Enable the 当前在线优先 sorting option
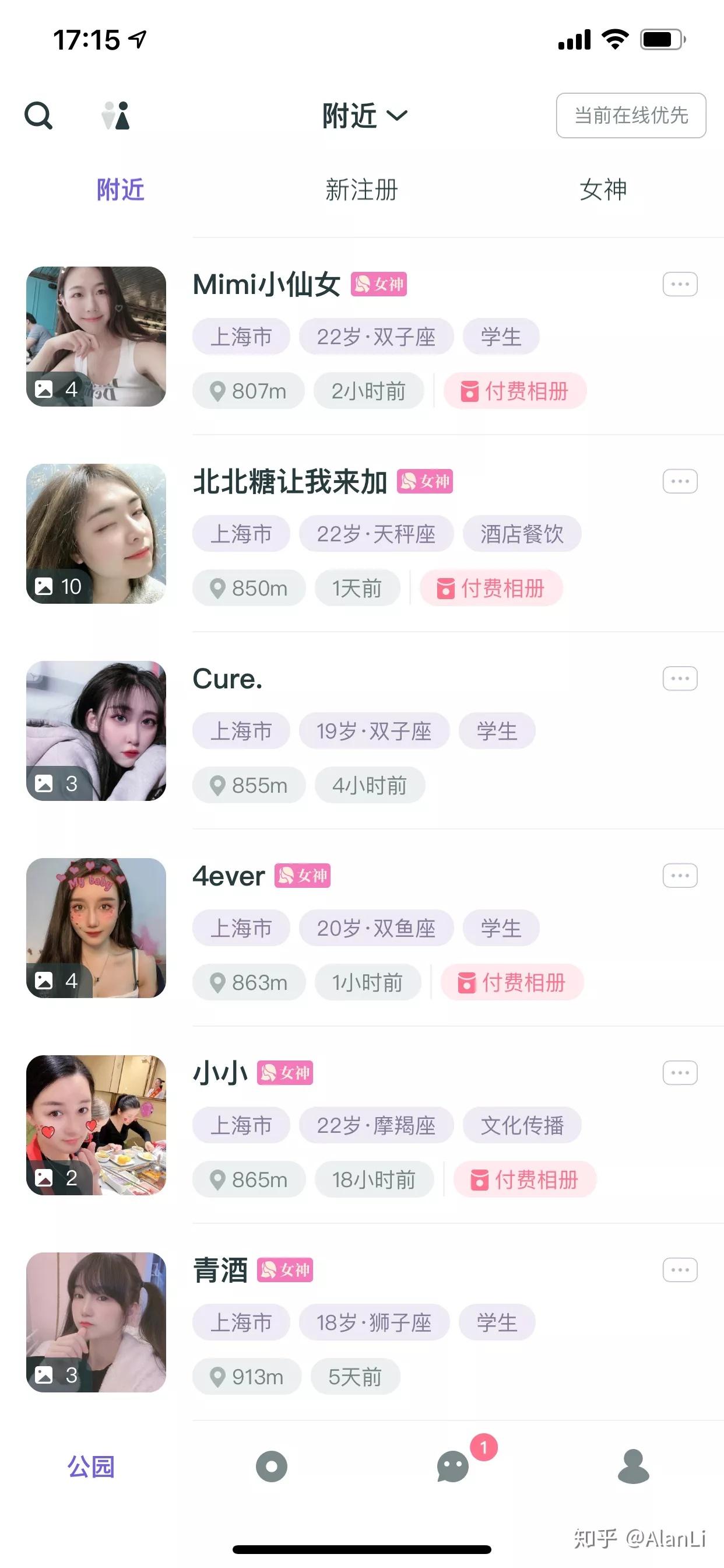This screenshot has height=1568, width=724. coord(631,116)
